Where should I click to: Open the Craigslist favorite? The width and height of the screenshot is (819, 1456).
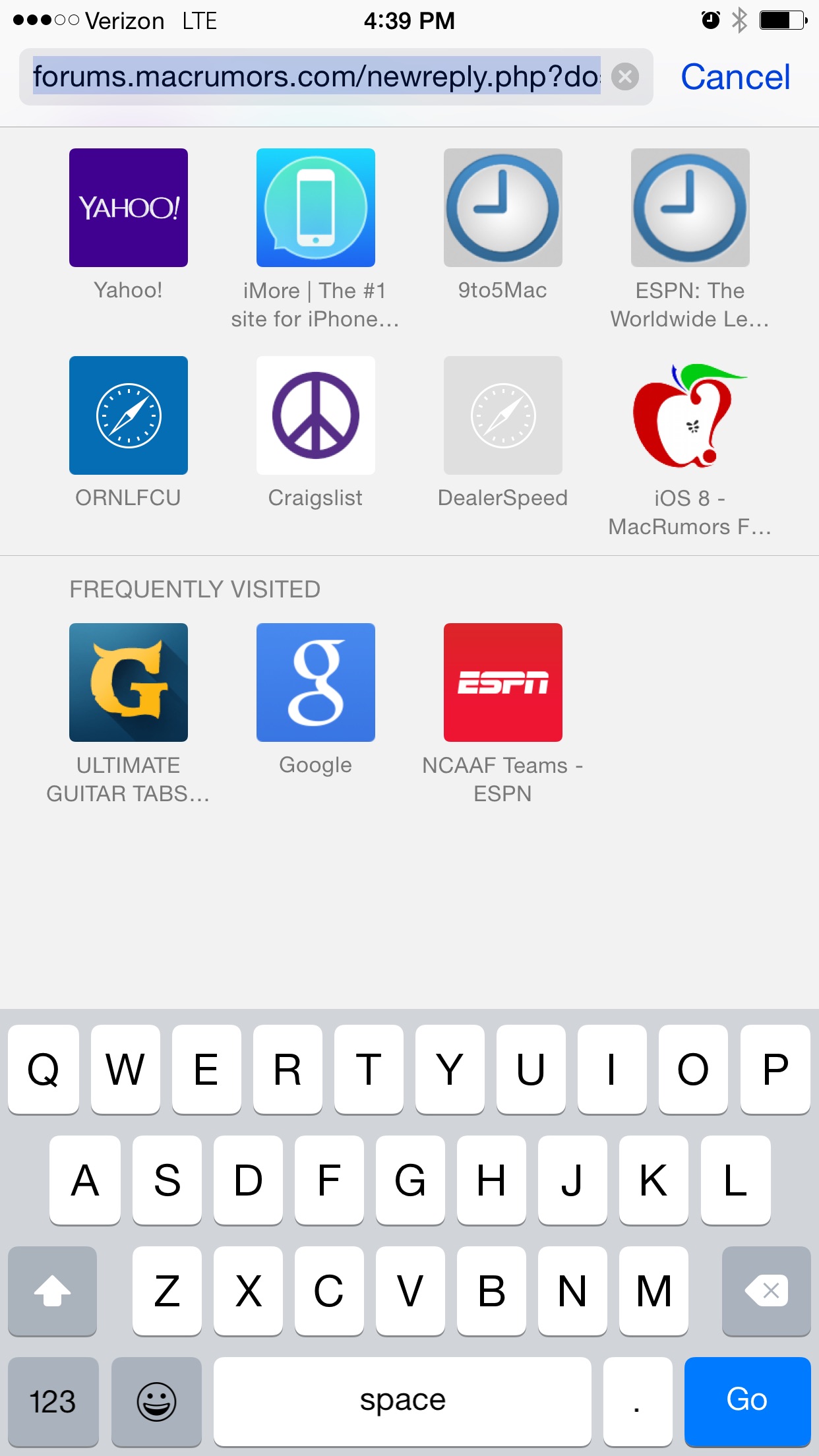pyautogui.click(x=316, y=415)
